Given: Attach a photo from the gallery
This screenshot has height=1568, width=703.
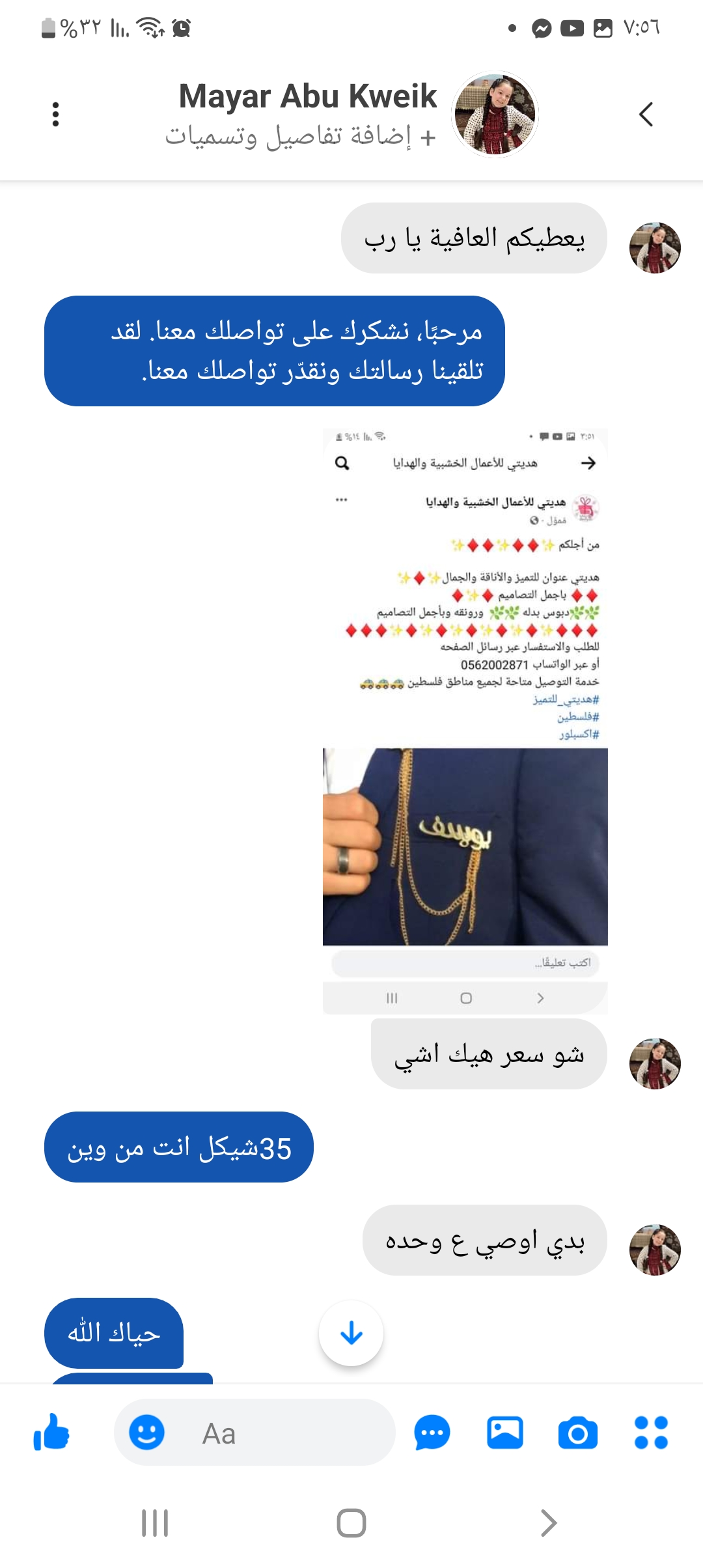Looking at the screenshot, I should [504, 1433].
